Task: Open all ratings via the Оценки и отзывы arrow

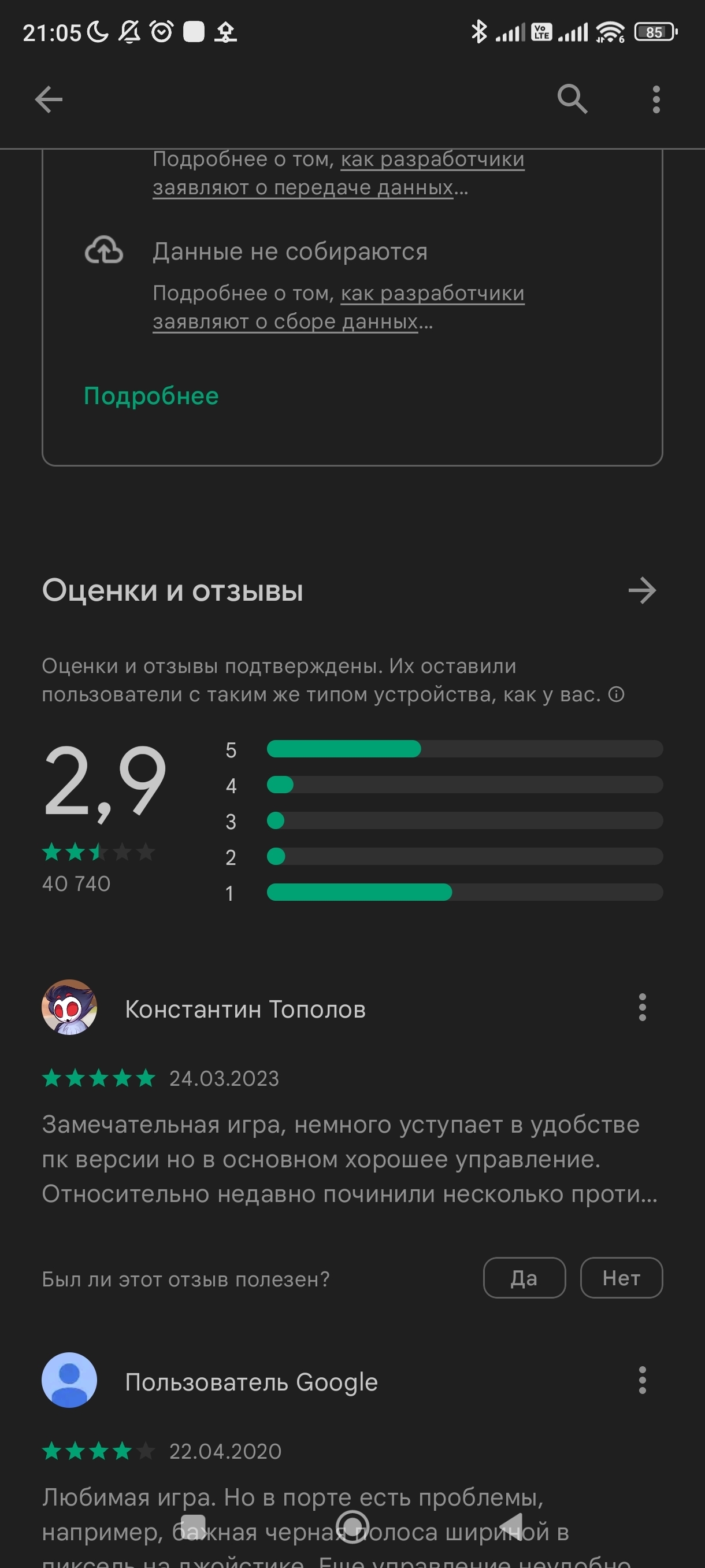Action: (642, 590)
